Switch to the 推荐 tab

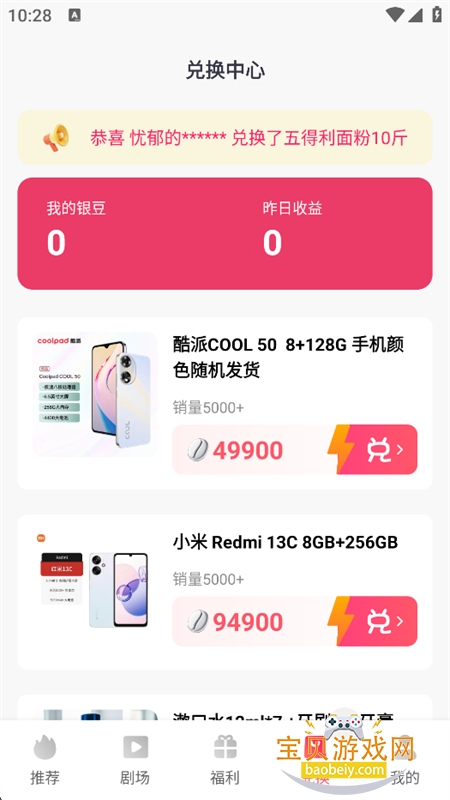45,760
